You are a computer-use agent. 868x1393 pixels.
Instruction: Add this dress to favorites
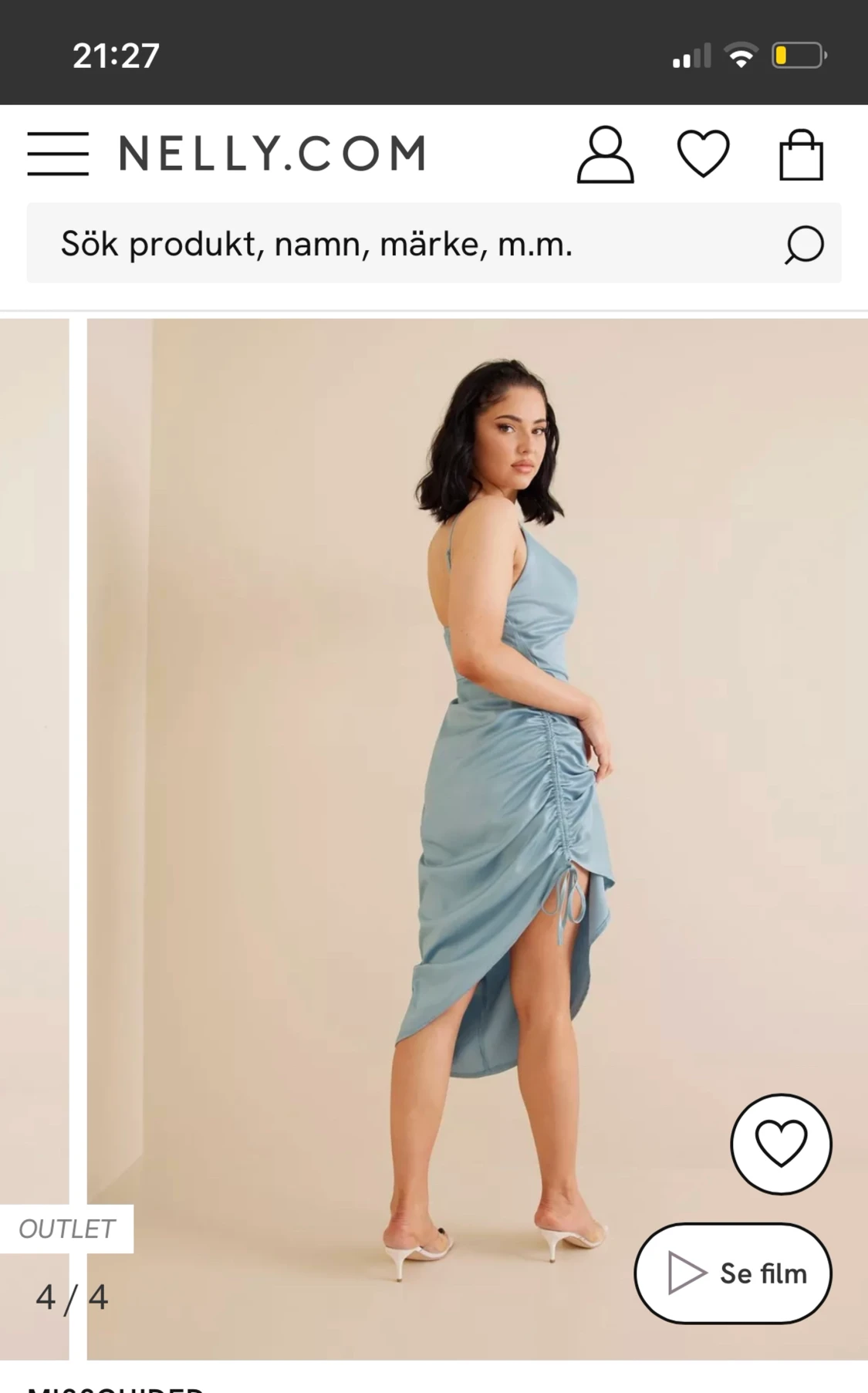click(x=781, y=1144)
